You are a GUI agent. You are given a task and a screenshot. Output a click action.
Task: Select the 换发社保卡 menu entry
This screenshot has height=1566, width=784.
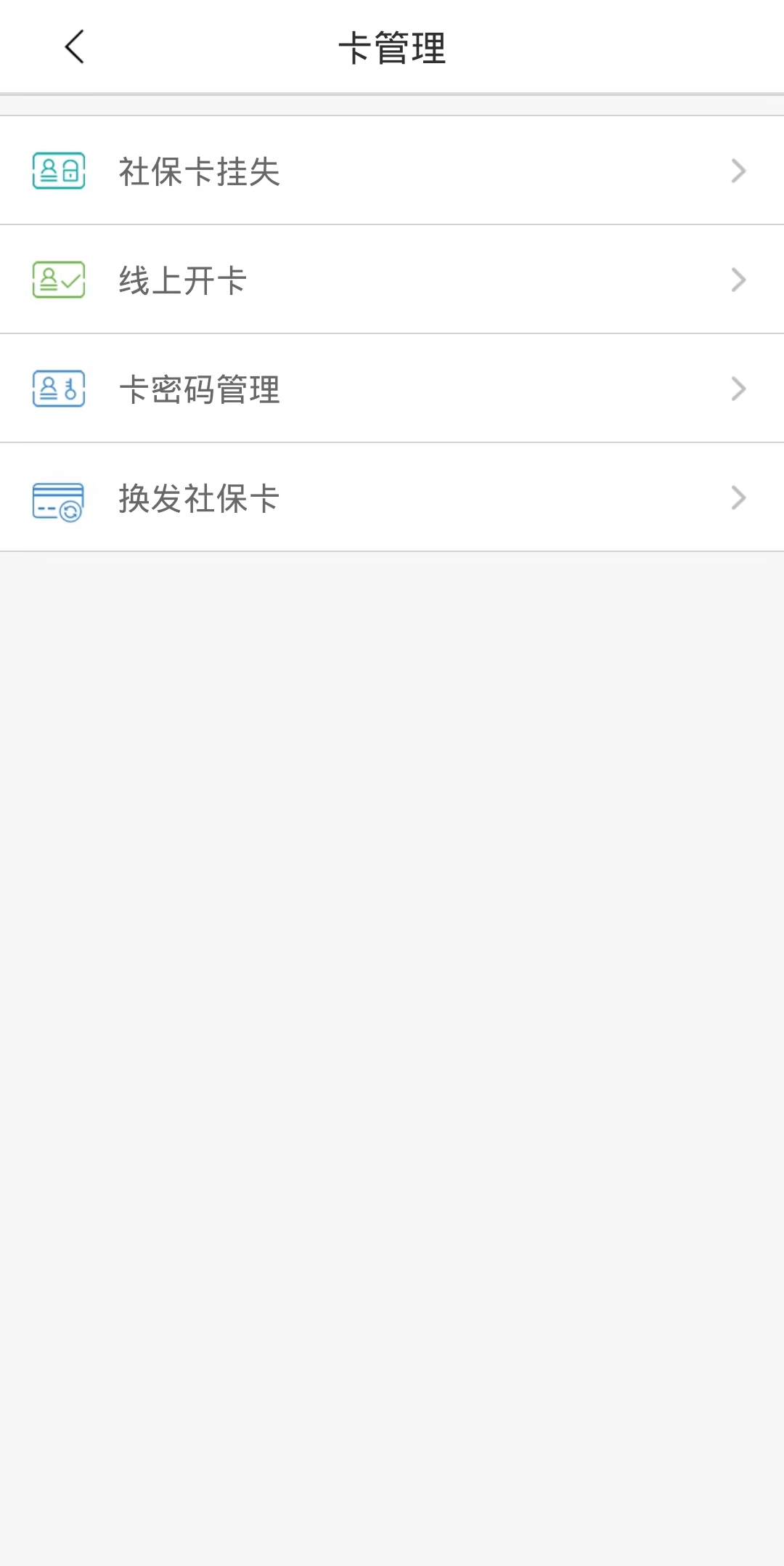tap(197, 498)
